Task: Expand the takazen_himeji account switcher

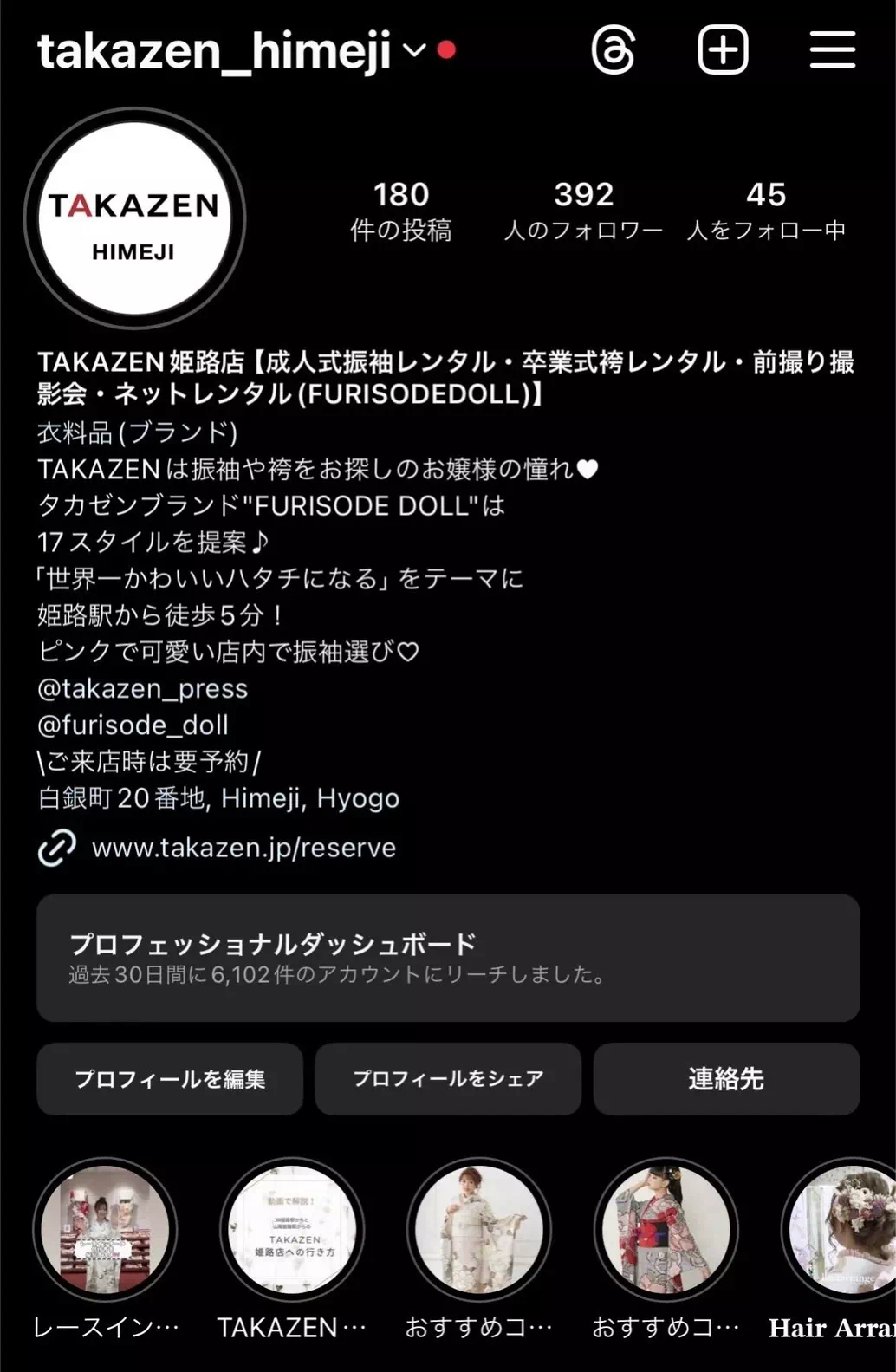Action: [415, 50]
